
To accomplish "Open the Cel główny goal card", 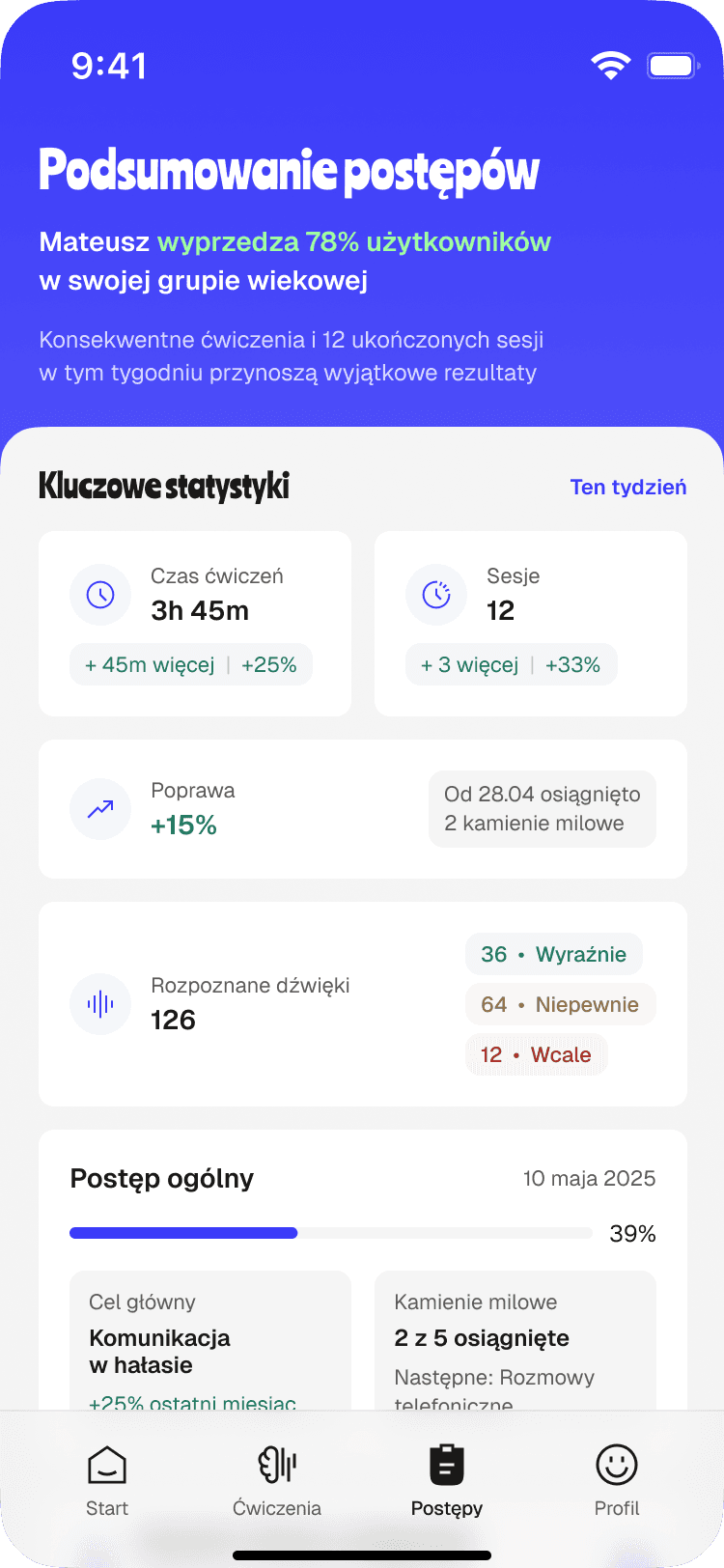I will (210, 1340).
